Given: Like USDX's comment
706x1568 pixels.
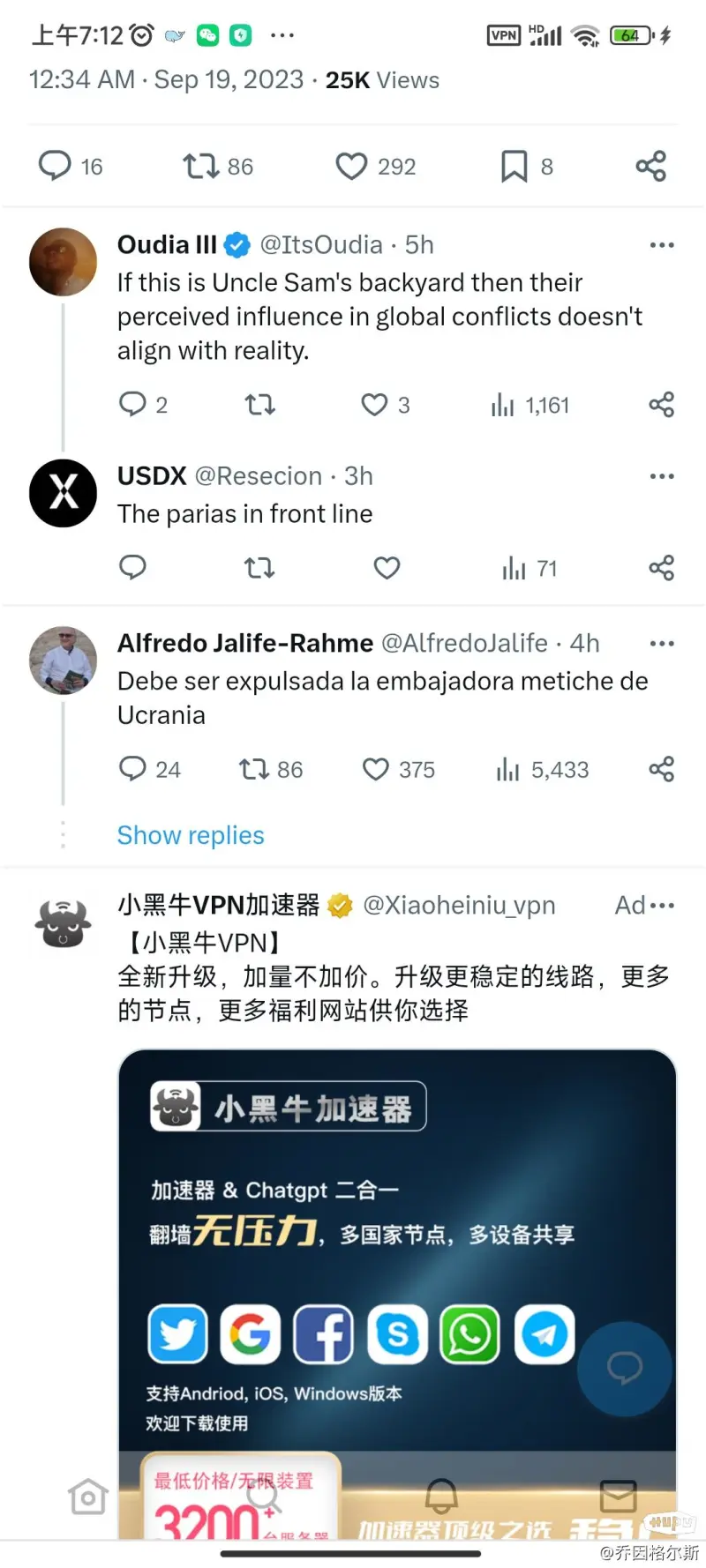Looking at the screenshot, I should (387, 567).
